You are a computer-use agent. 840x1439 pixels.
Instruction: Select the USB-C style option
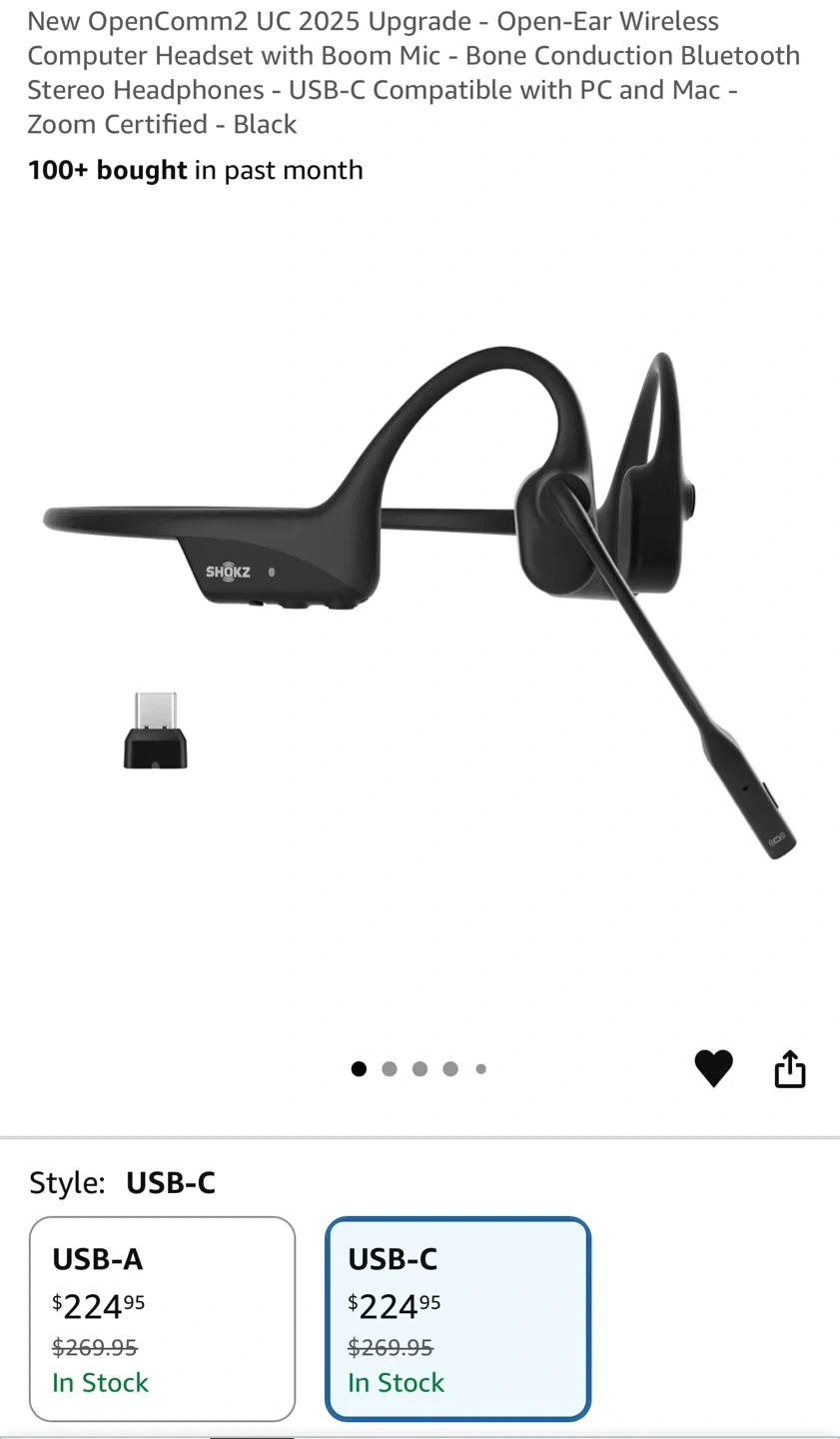457,1318
